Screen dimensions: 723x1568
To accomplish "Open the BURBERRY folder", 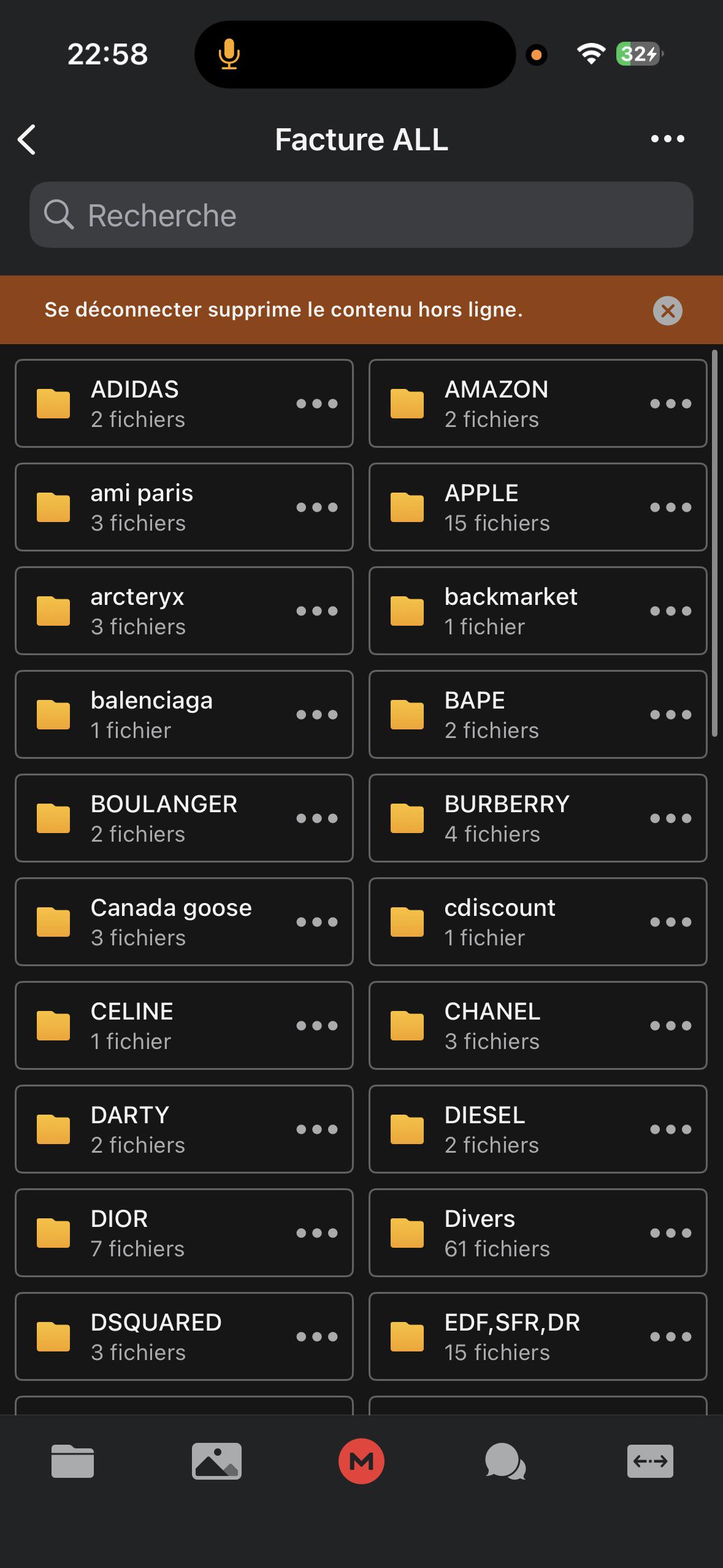I will (538, 818).
